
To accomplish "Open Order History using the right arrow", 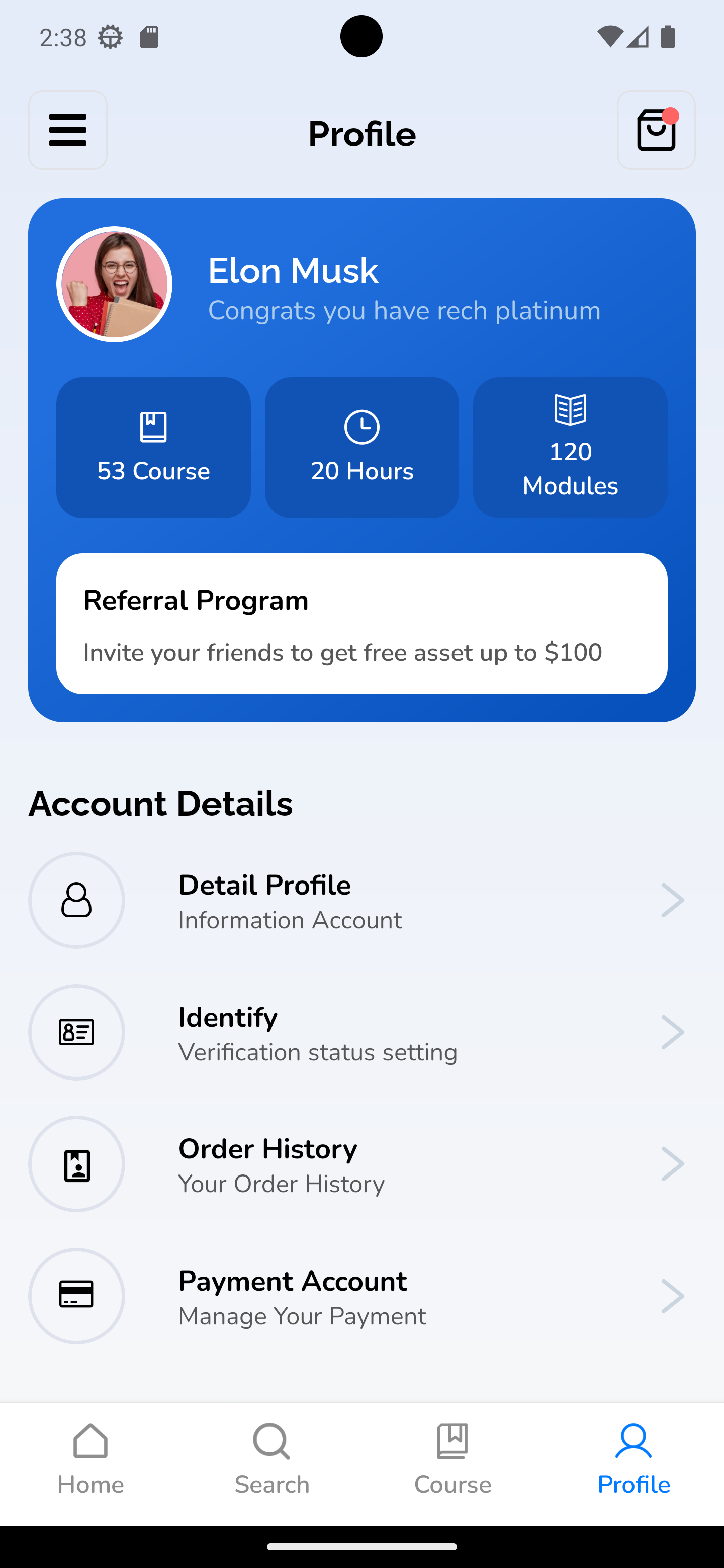I will [x=673, y=1164].
